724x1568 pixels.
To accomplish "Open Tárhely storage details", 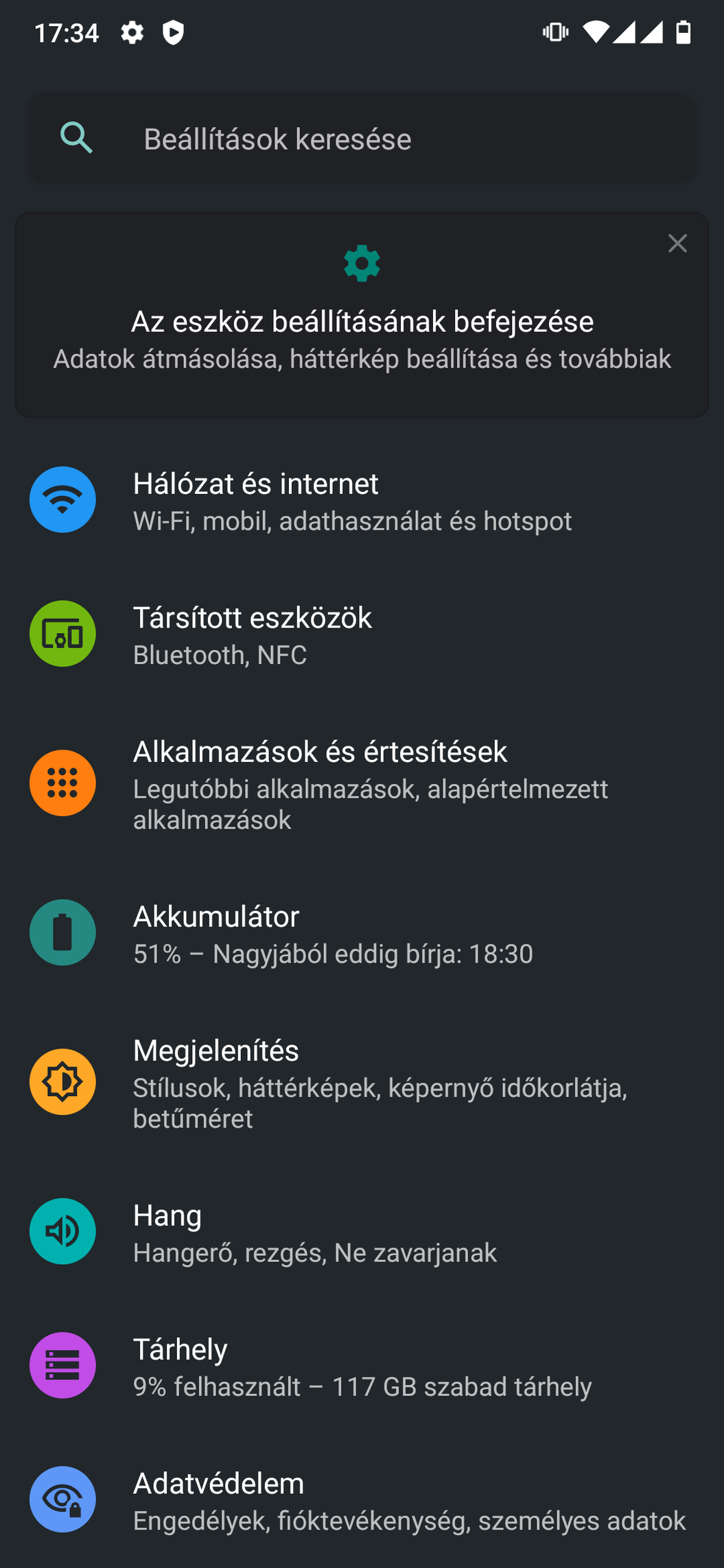I will coord(362,1366).
